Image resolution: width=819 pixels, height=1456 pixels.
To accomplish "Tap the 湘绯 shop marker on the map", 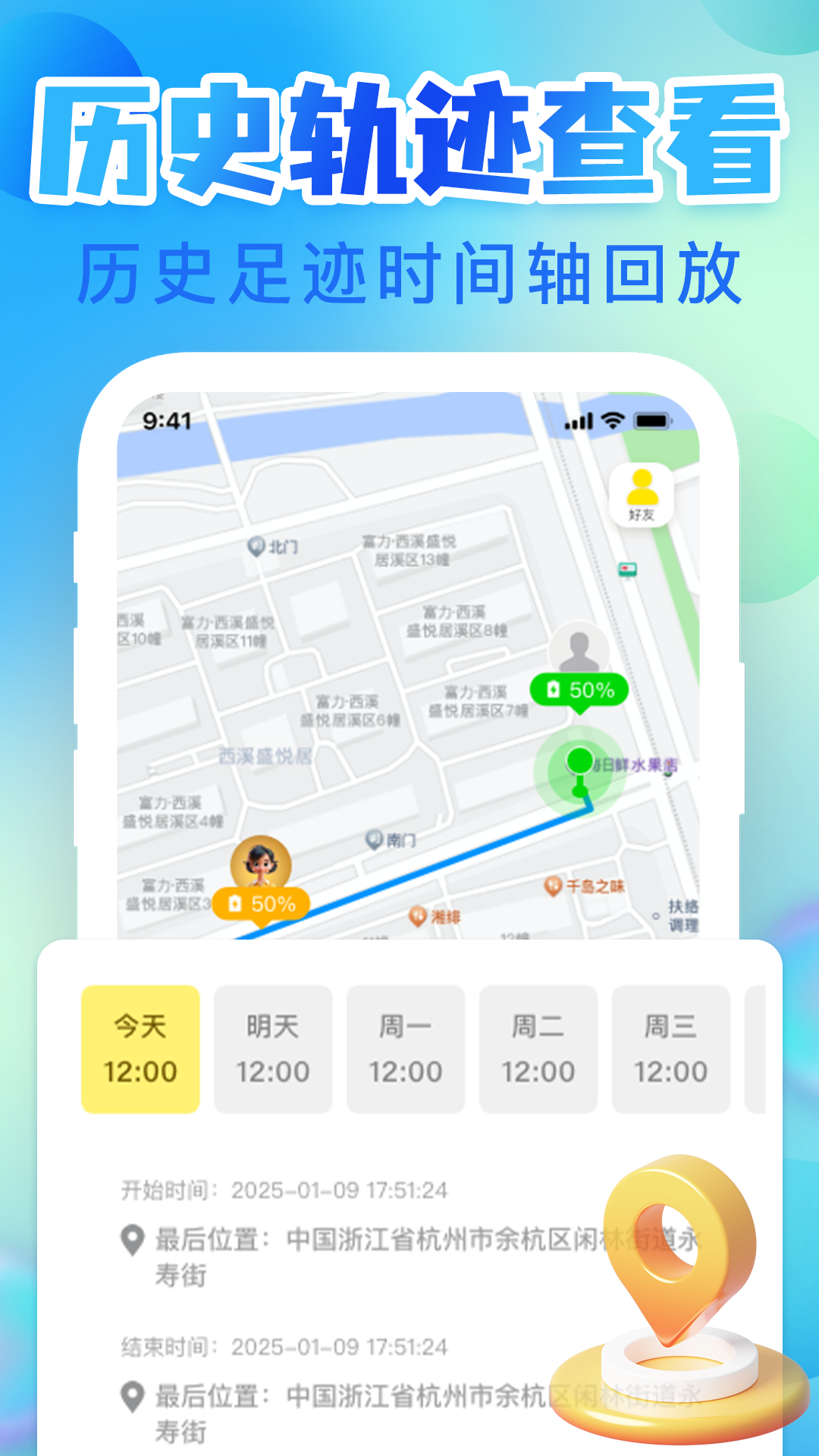I will (x=419, y=914).
